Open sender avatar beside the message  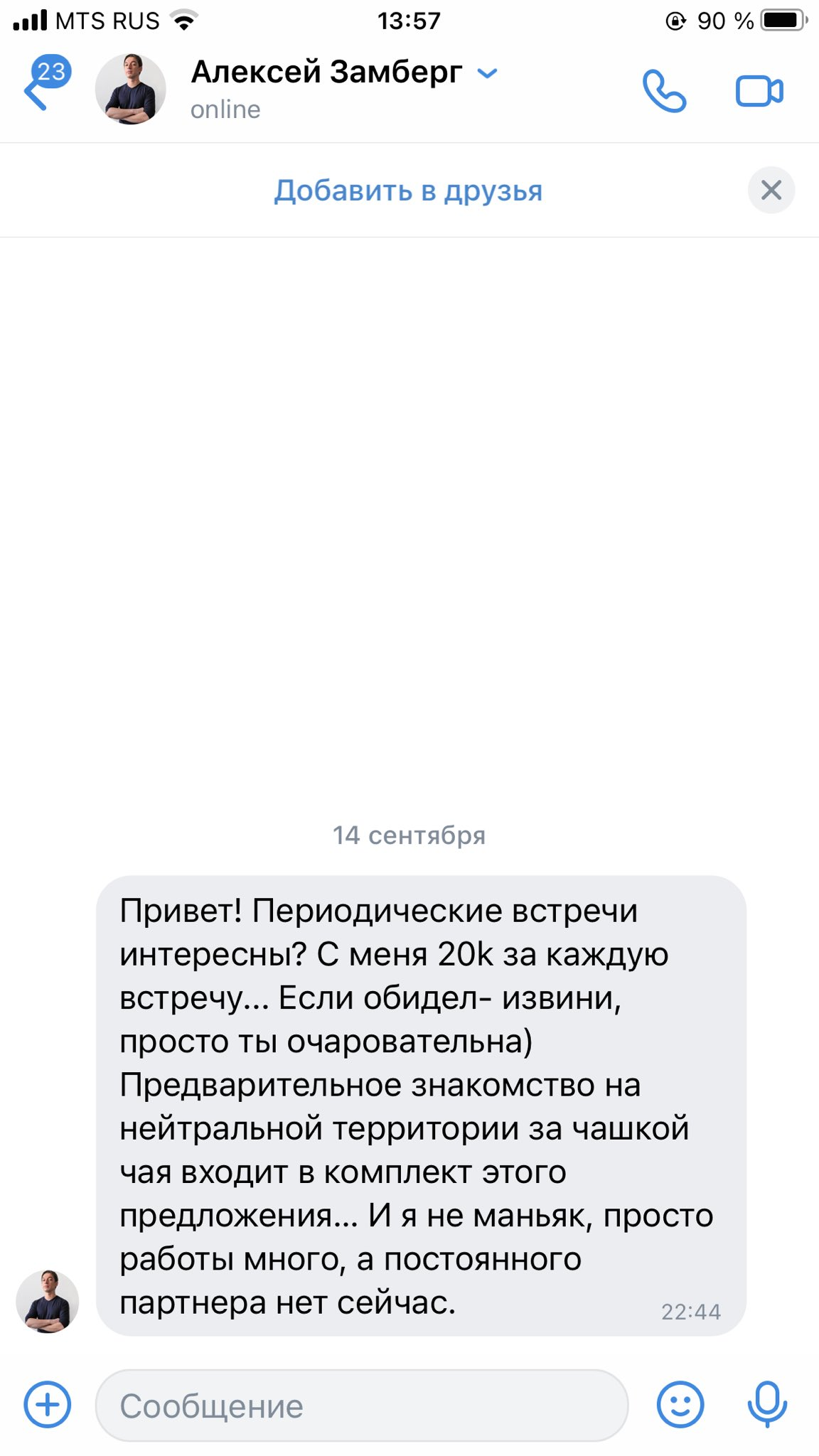[x=47, y=1301]
